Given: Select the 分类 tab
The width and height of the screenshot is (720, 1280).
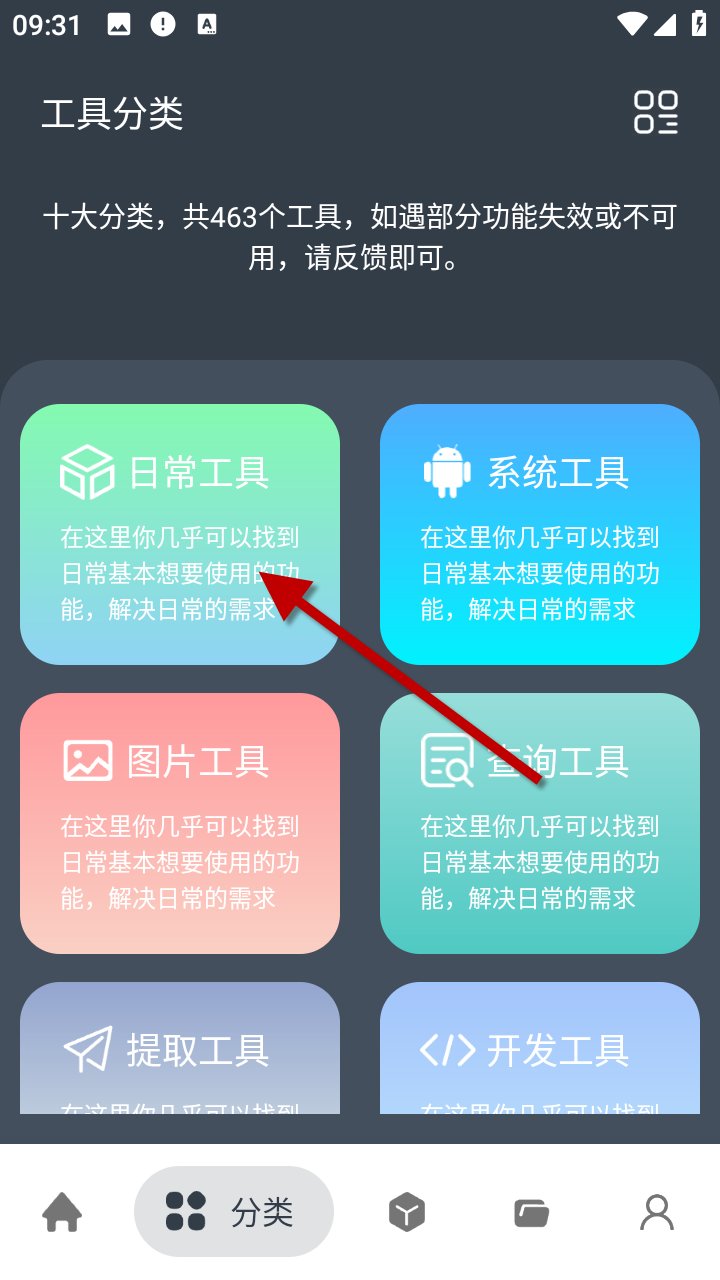Looking at the screenshot, I should click(234, 1212).
